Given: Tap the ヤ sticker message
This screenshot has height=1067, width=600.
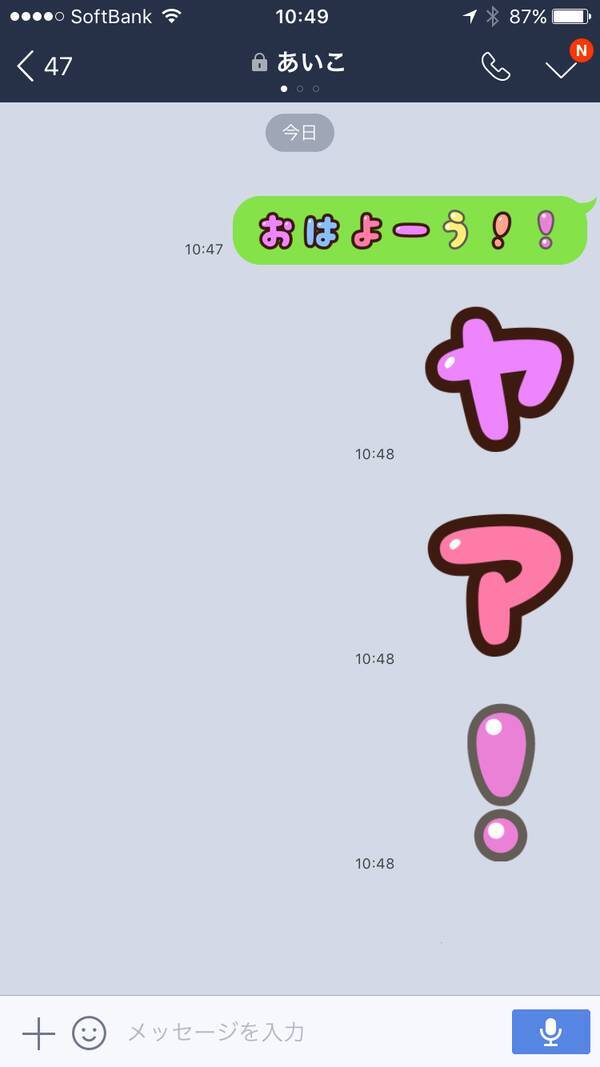Looking at the screenshot, I should (500, 378).
